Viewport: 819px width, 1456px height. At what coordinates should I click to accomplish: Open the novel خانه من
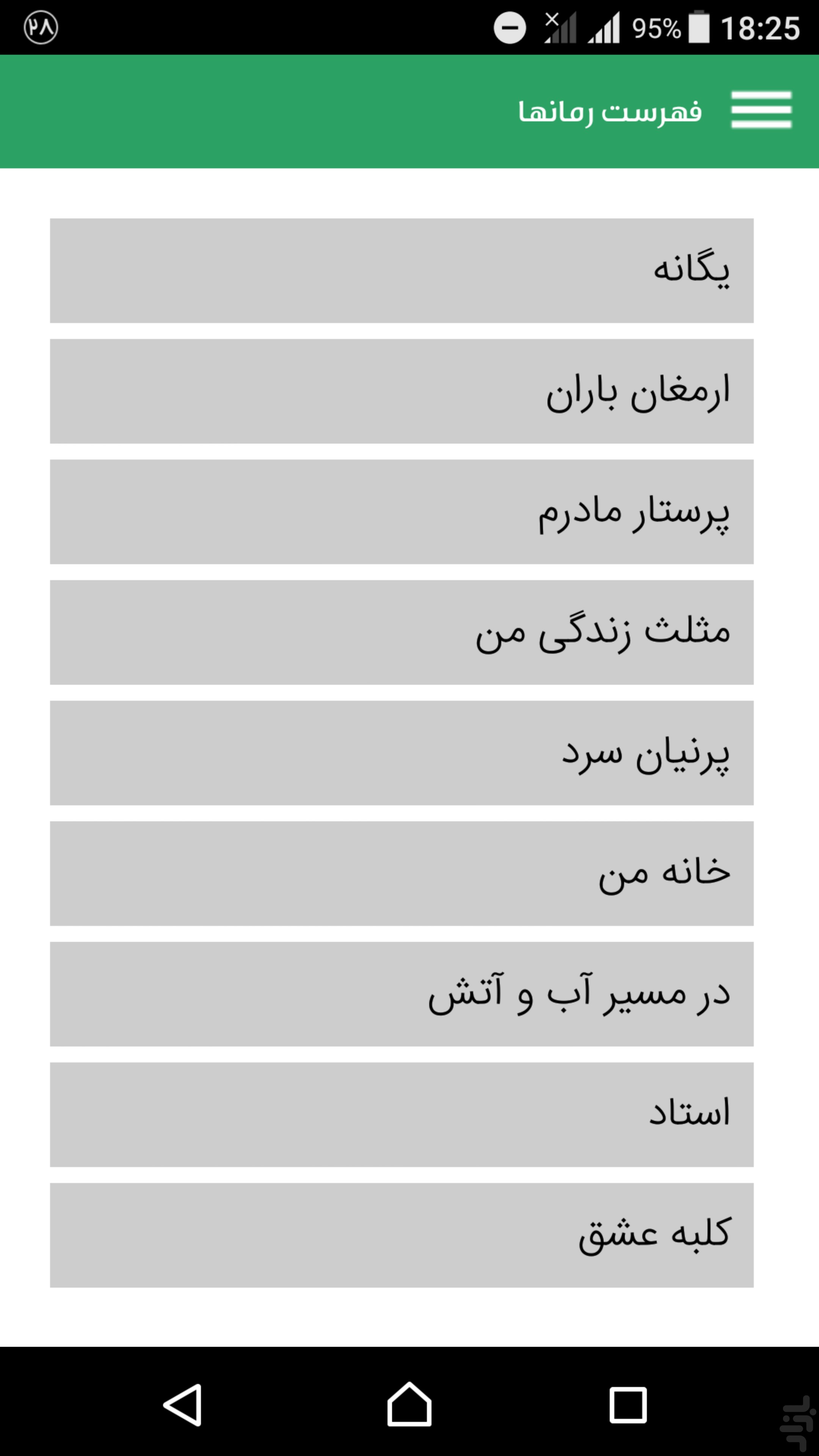coord(401,873)
